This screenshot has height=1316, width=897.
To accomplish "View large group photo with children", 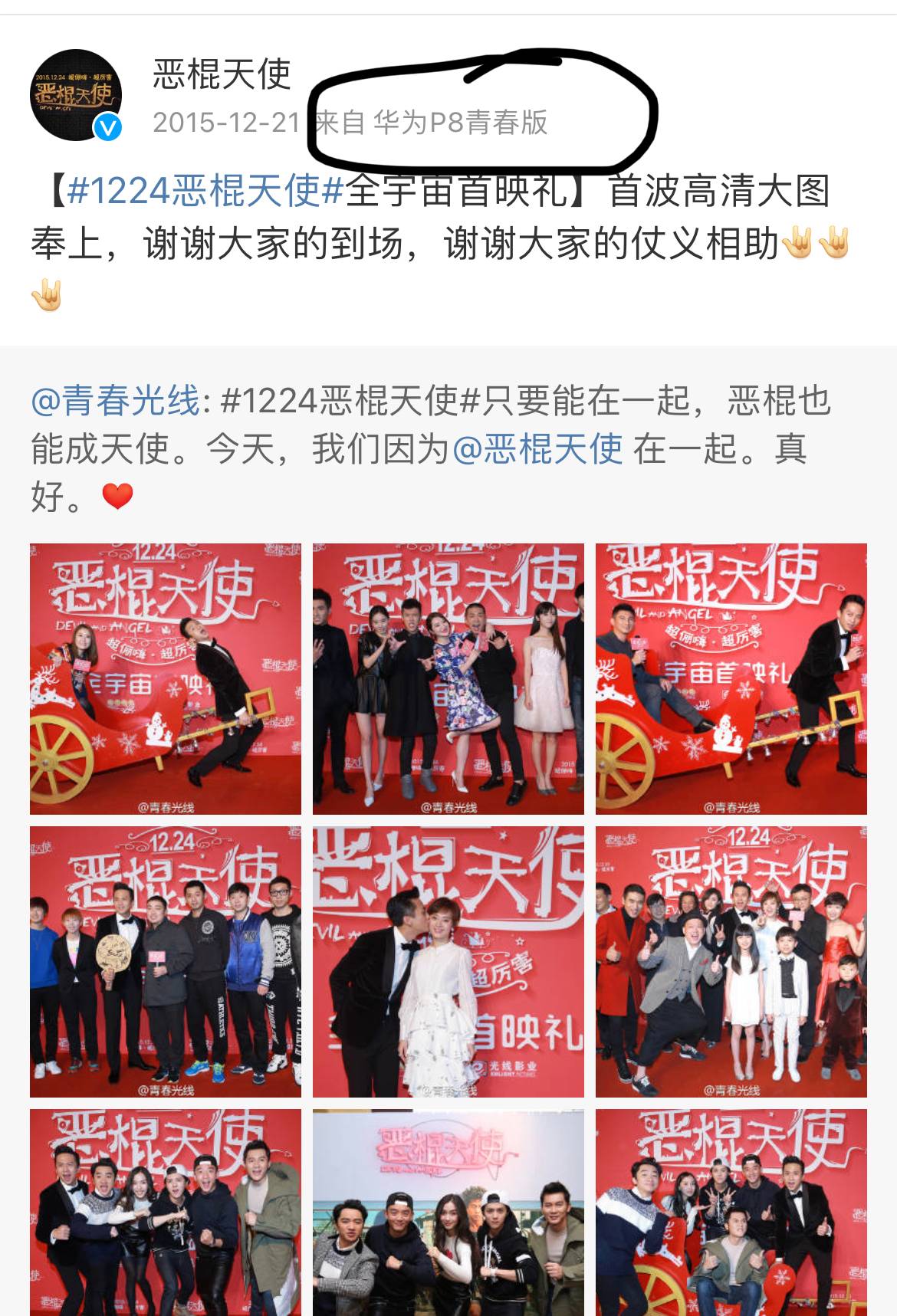I will point(731,961).
